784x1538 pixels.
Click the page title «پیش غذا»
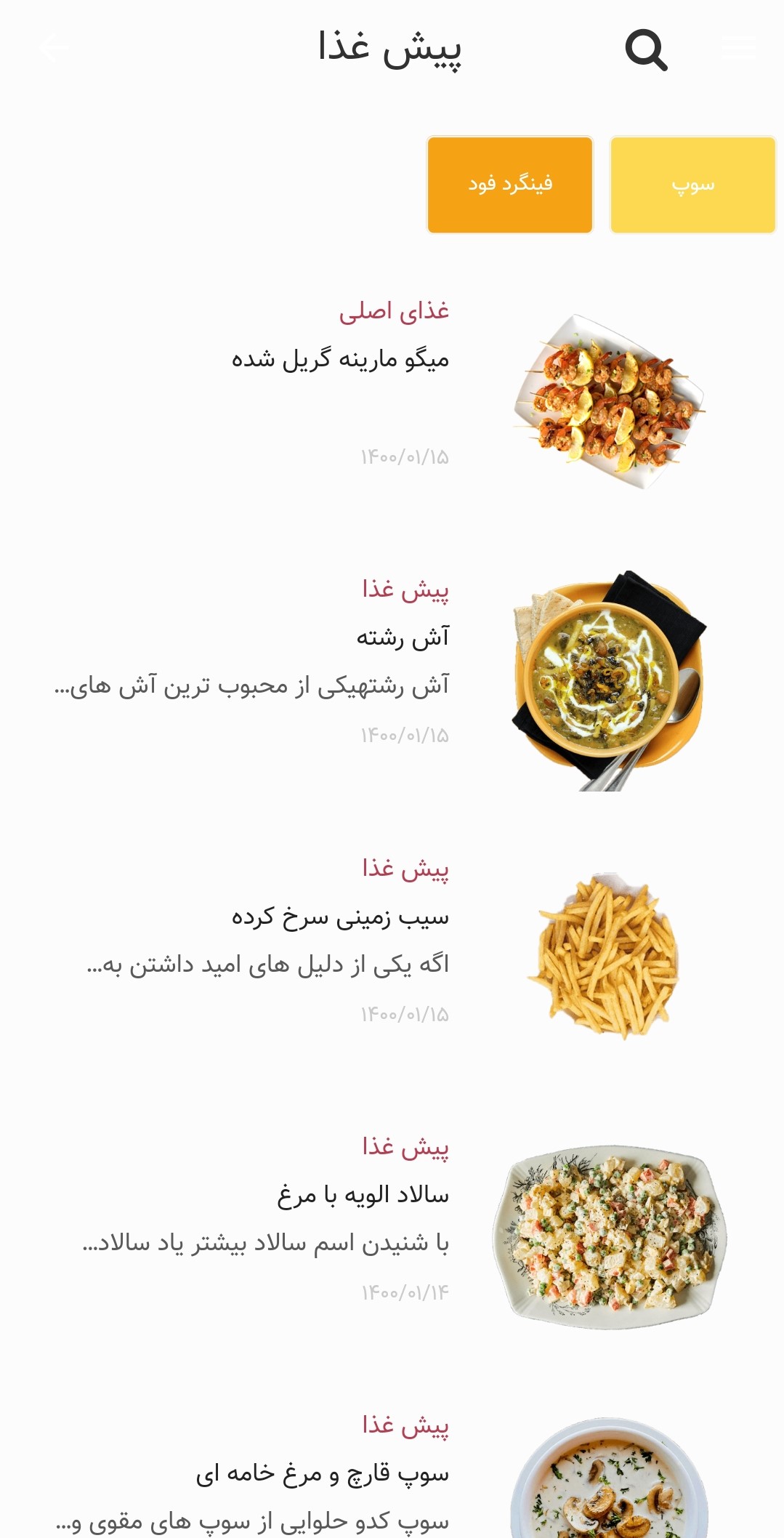coord(392,48)
